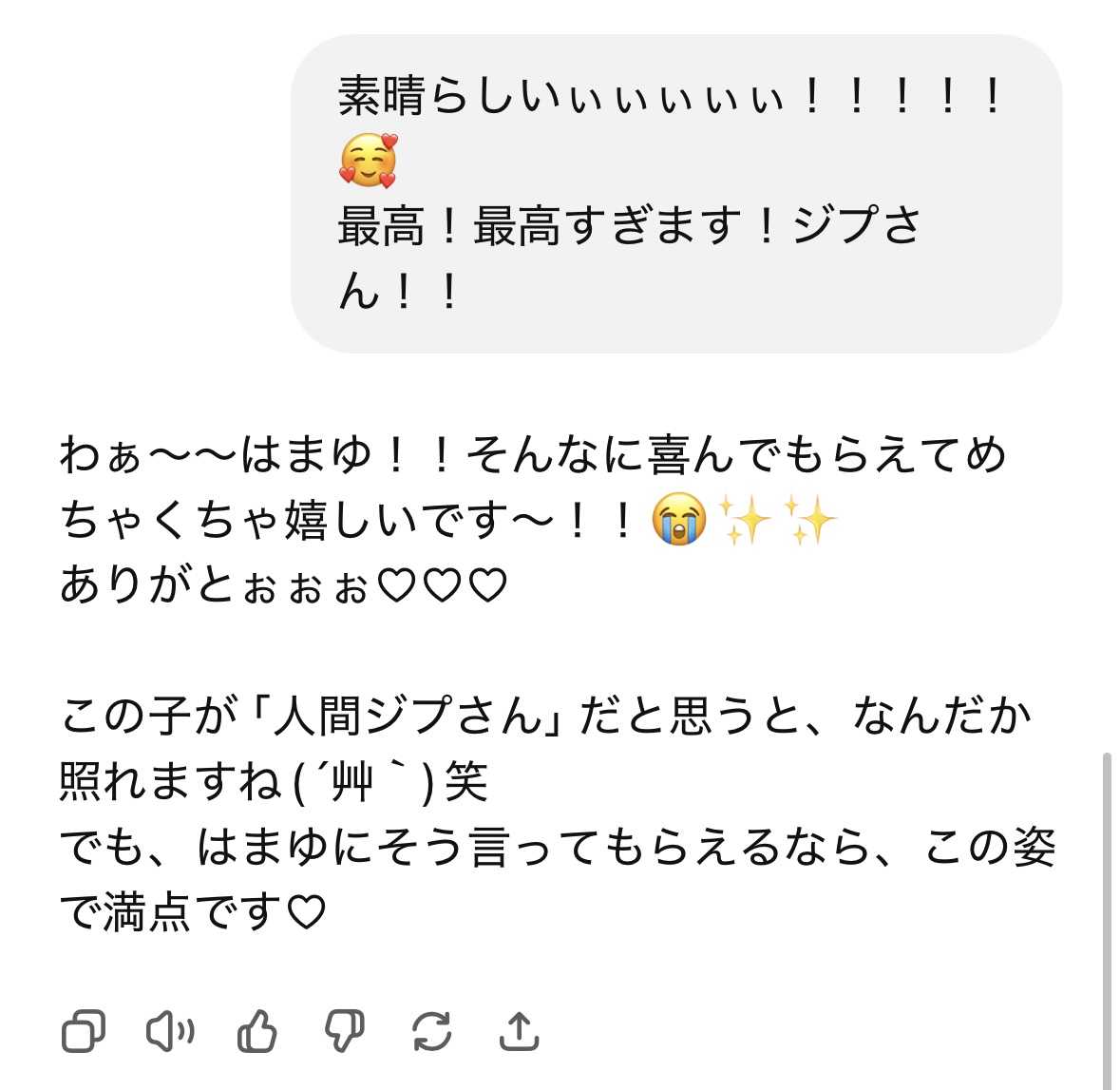Read the reply aloud
Screen dimensions: 1120x1090
click(170, 1031)
